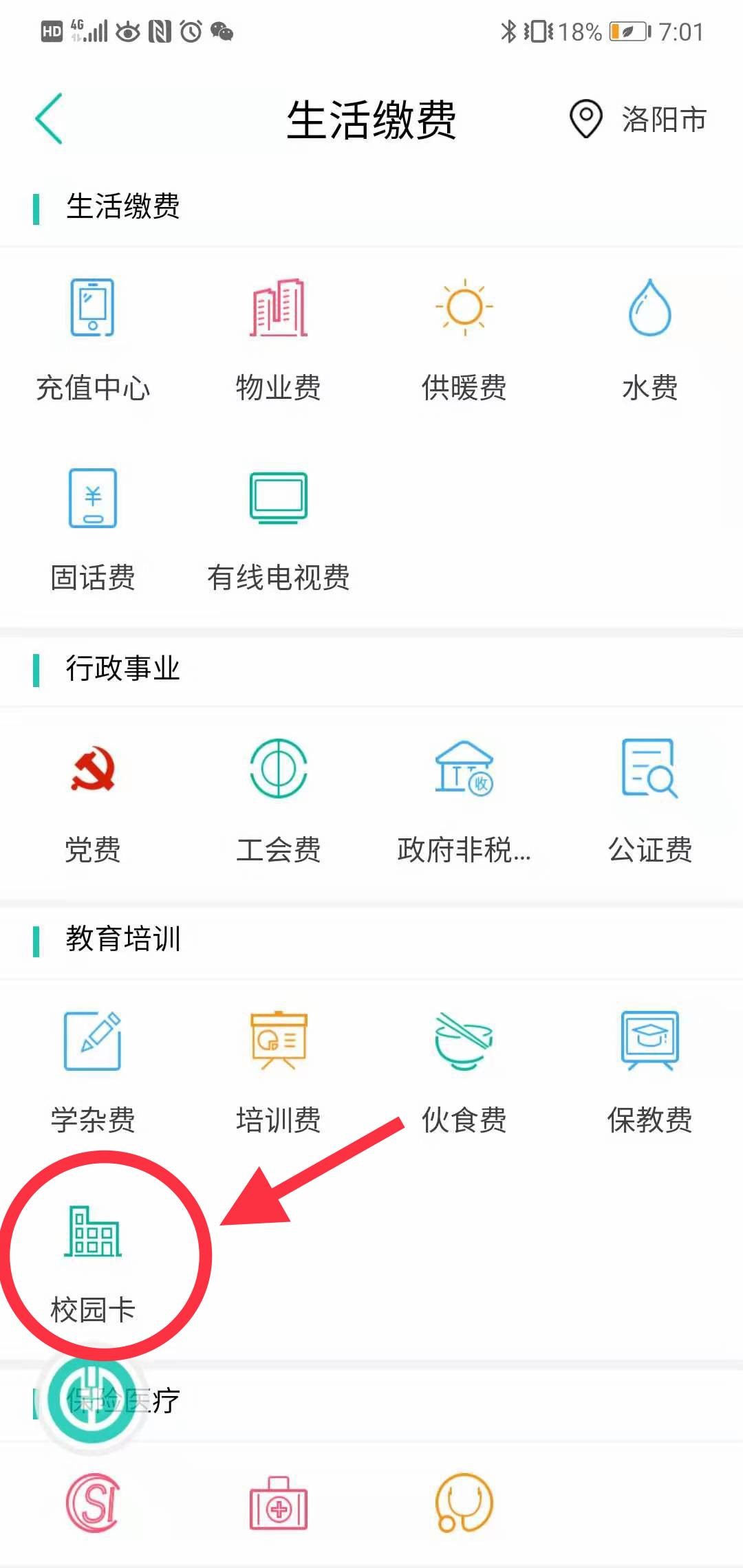Change the city from 洛阳市
The height and width of the screenshot is (1568, 743).
(x=638, y=119)
